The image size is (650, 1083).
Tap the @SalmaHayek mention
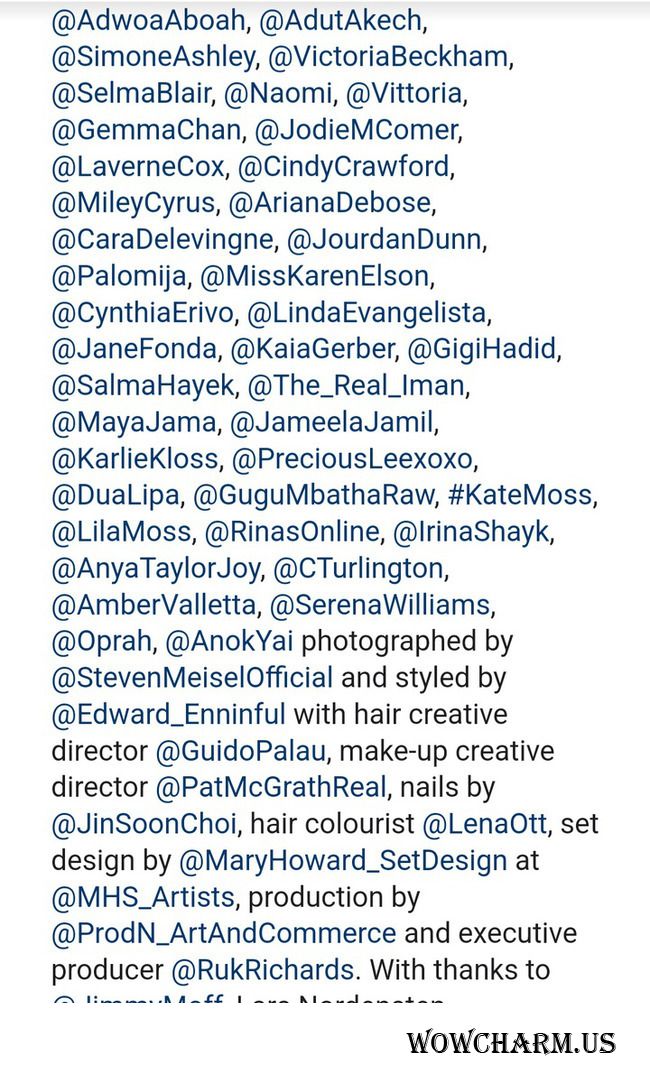[143, 386]
